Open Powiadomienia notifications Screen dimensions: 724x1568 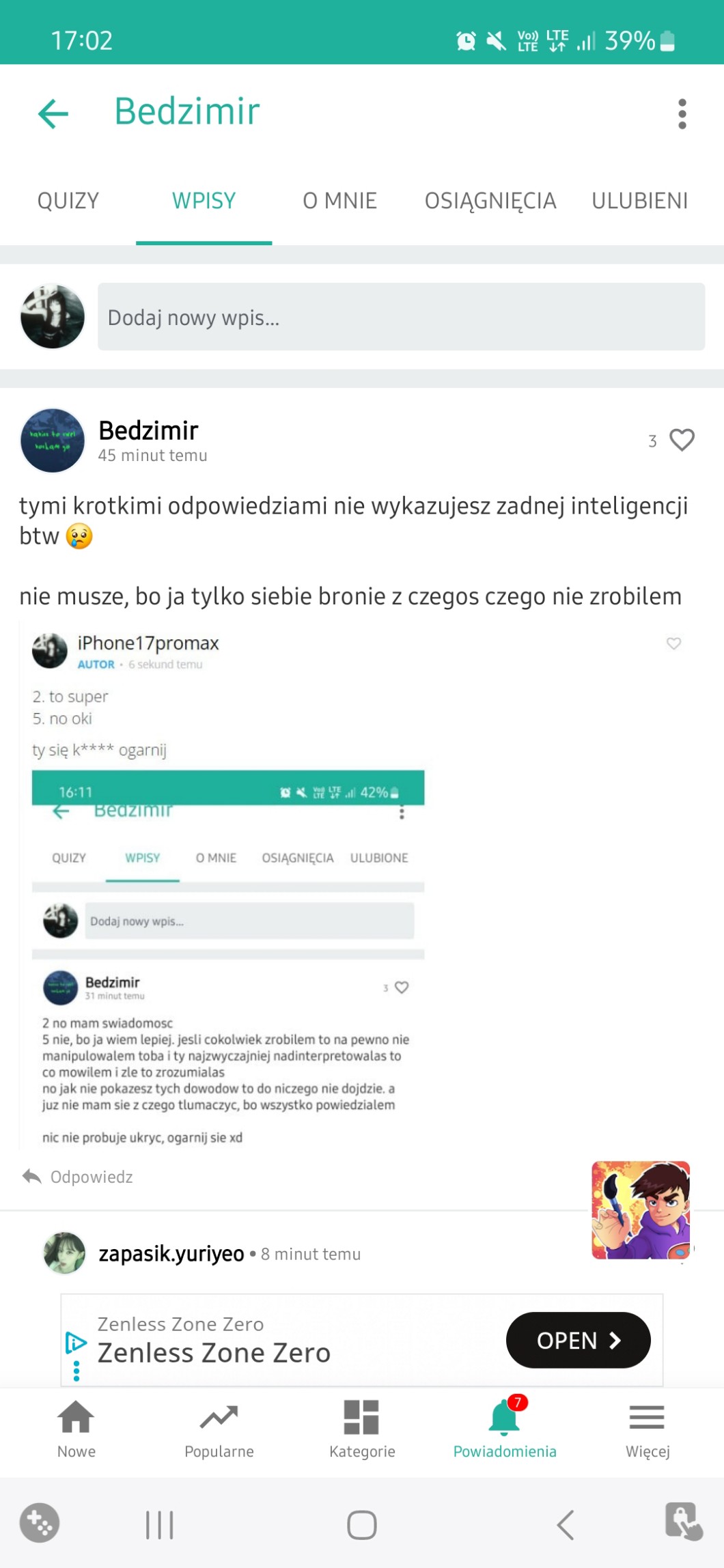(x=504, y=1429)
